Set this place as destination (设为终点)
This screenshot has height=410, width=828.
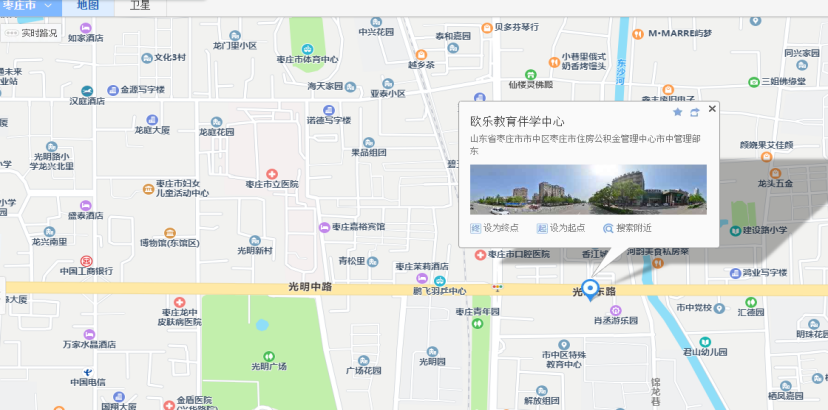tap(494, 229)
